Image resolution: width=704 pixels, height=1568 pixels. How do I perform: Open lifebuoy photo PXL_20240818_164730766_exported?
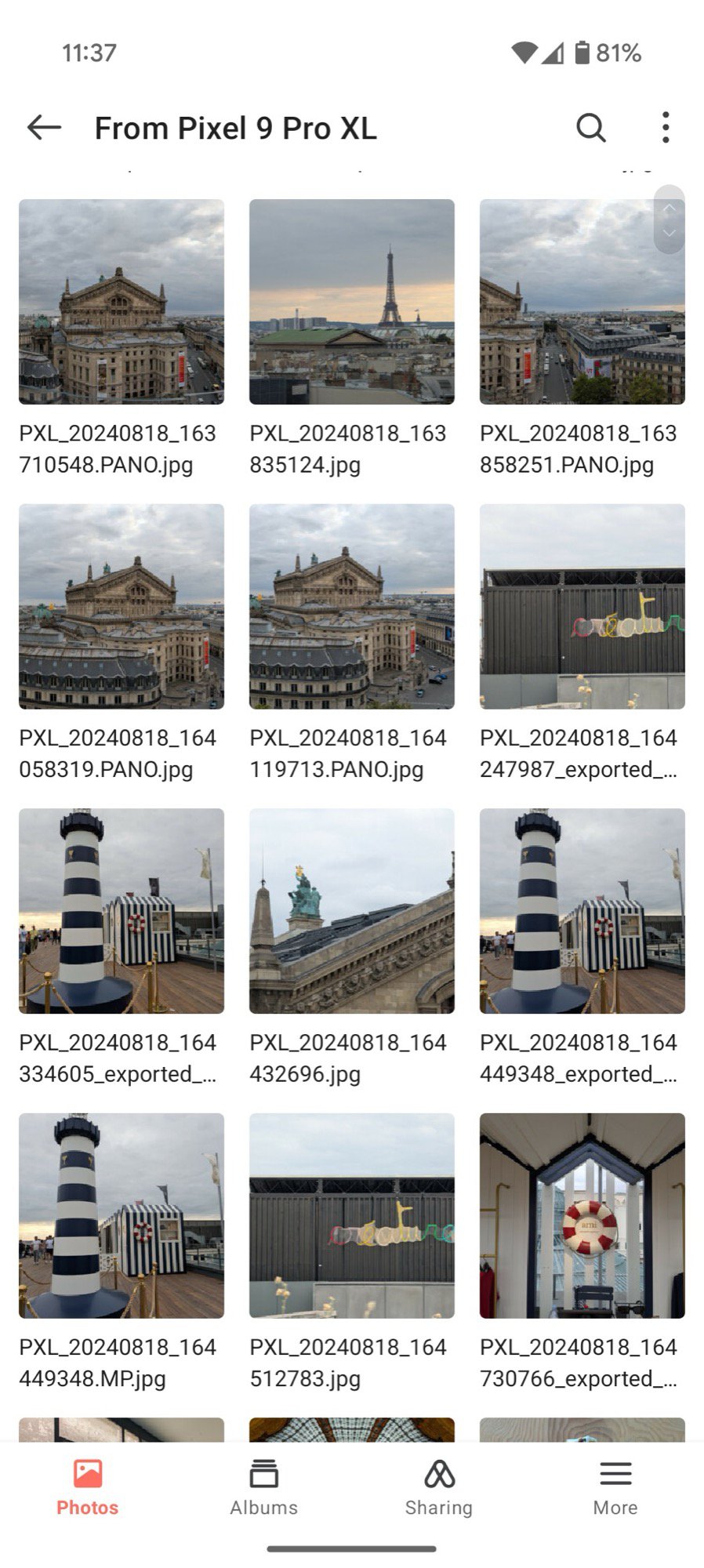coord(582,1215)
